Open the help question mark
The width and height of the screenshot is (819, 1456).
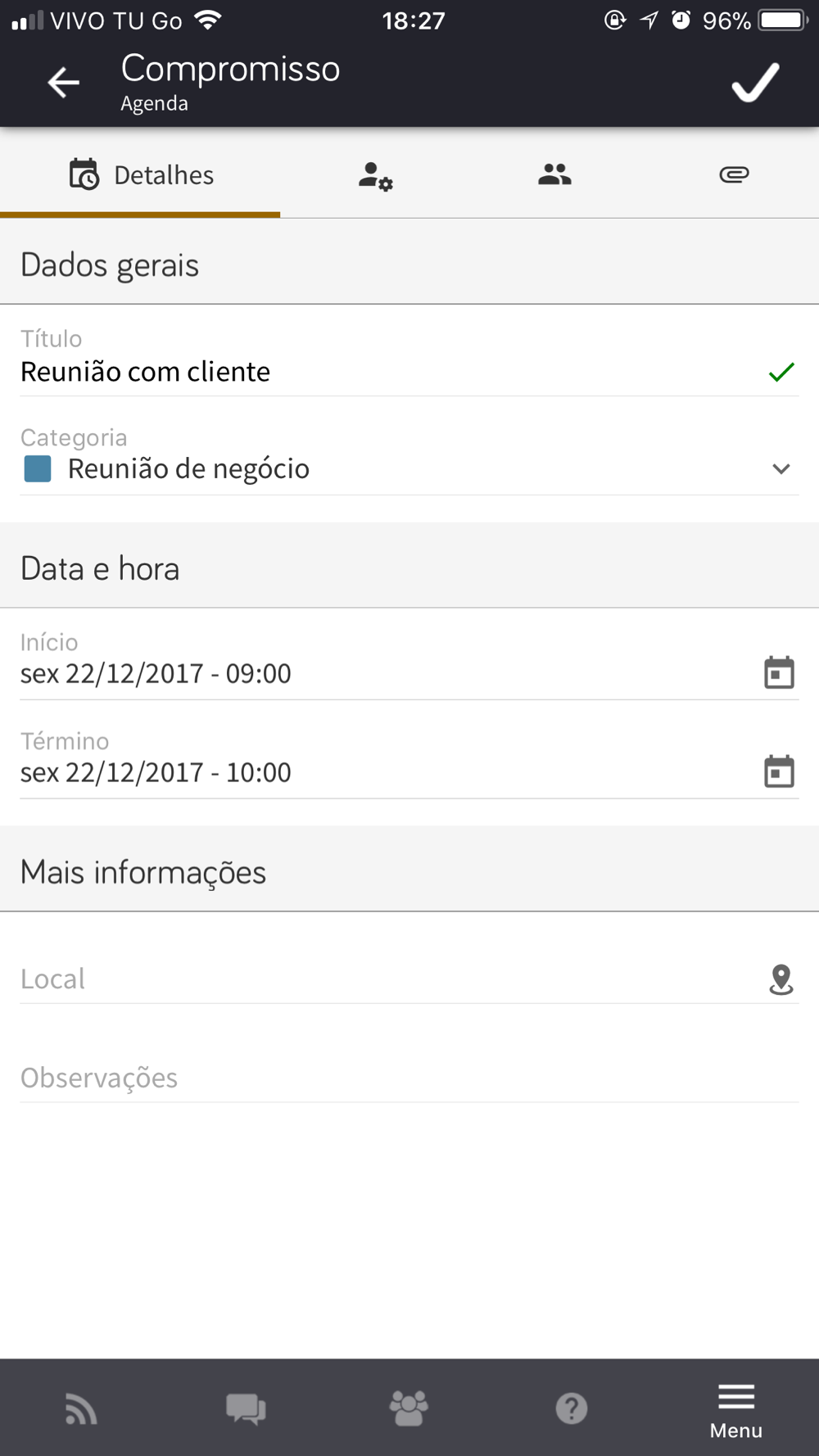pos(572,1409)
